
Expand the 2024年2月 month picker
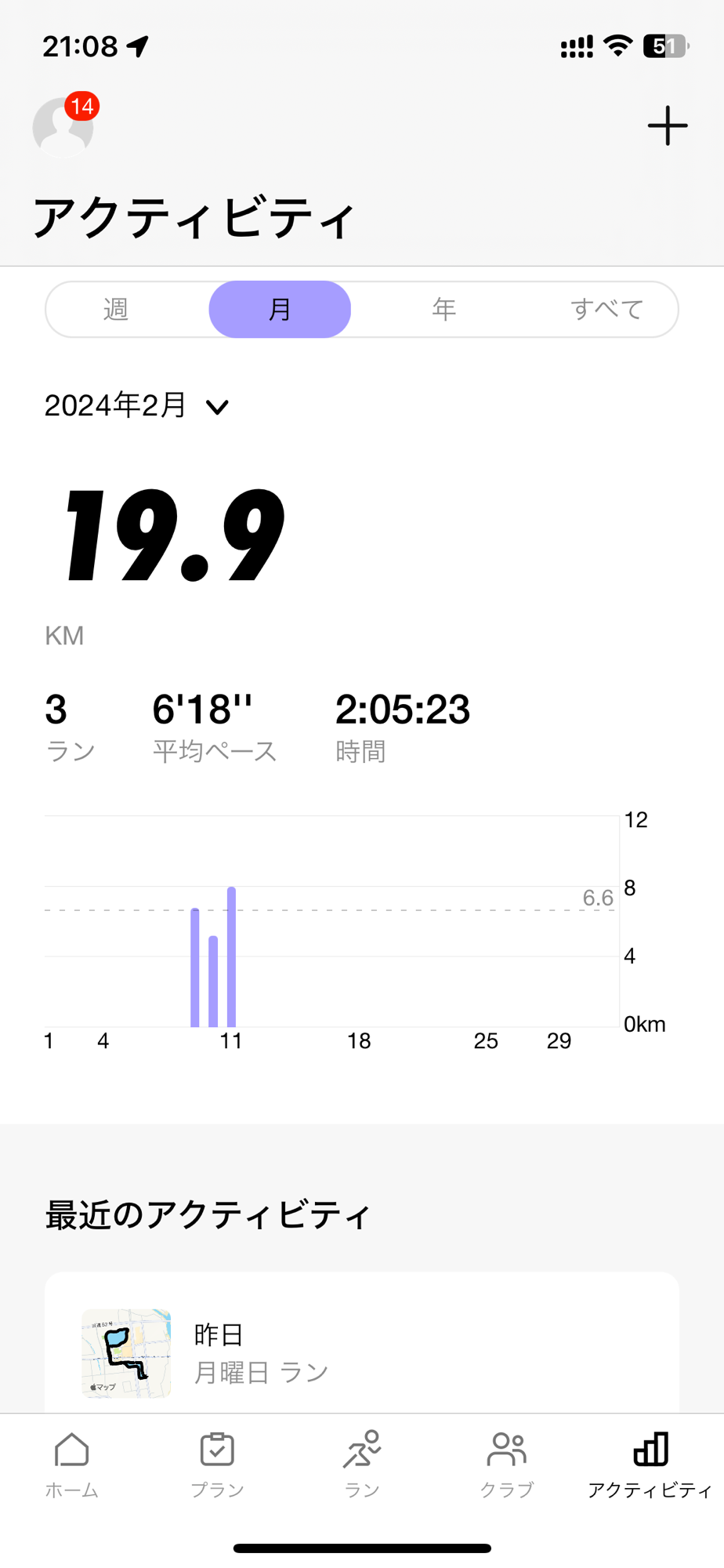coord(136,405)
